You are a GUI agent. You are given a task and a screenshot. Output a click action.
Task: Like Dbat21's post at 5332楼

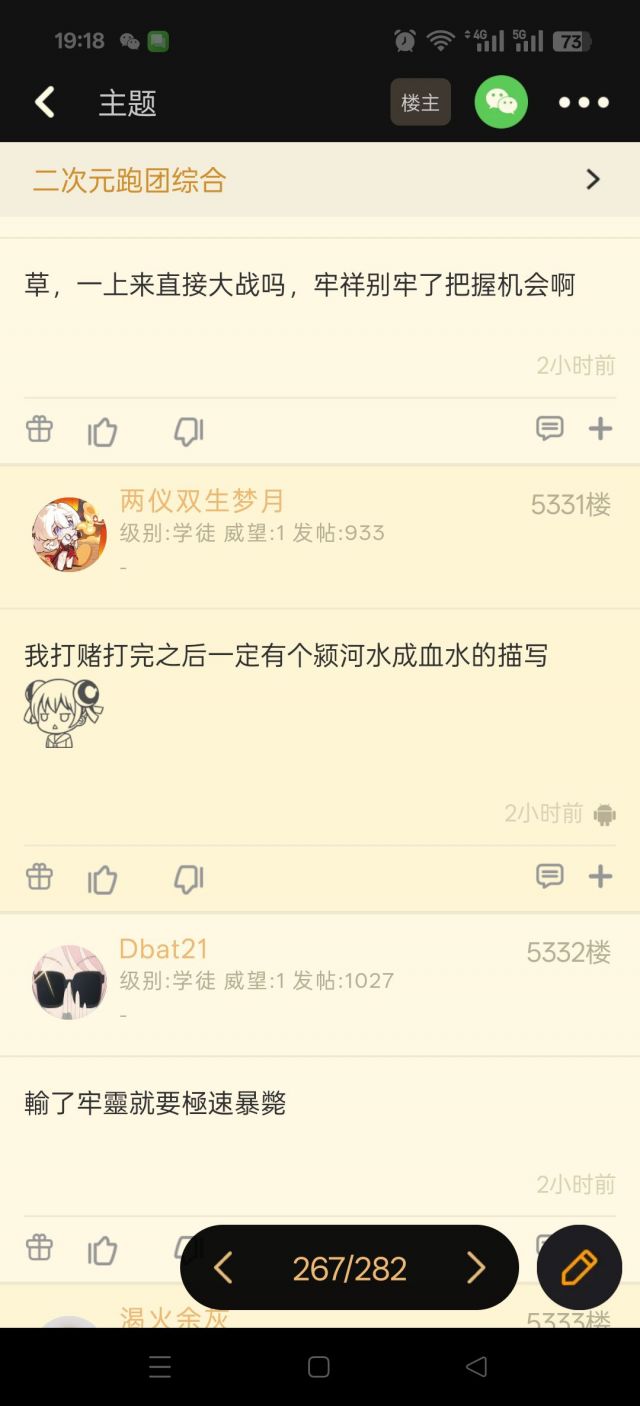[103, 1250]
